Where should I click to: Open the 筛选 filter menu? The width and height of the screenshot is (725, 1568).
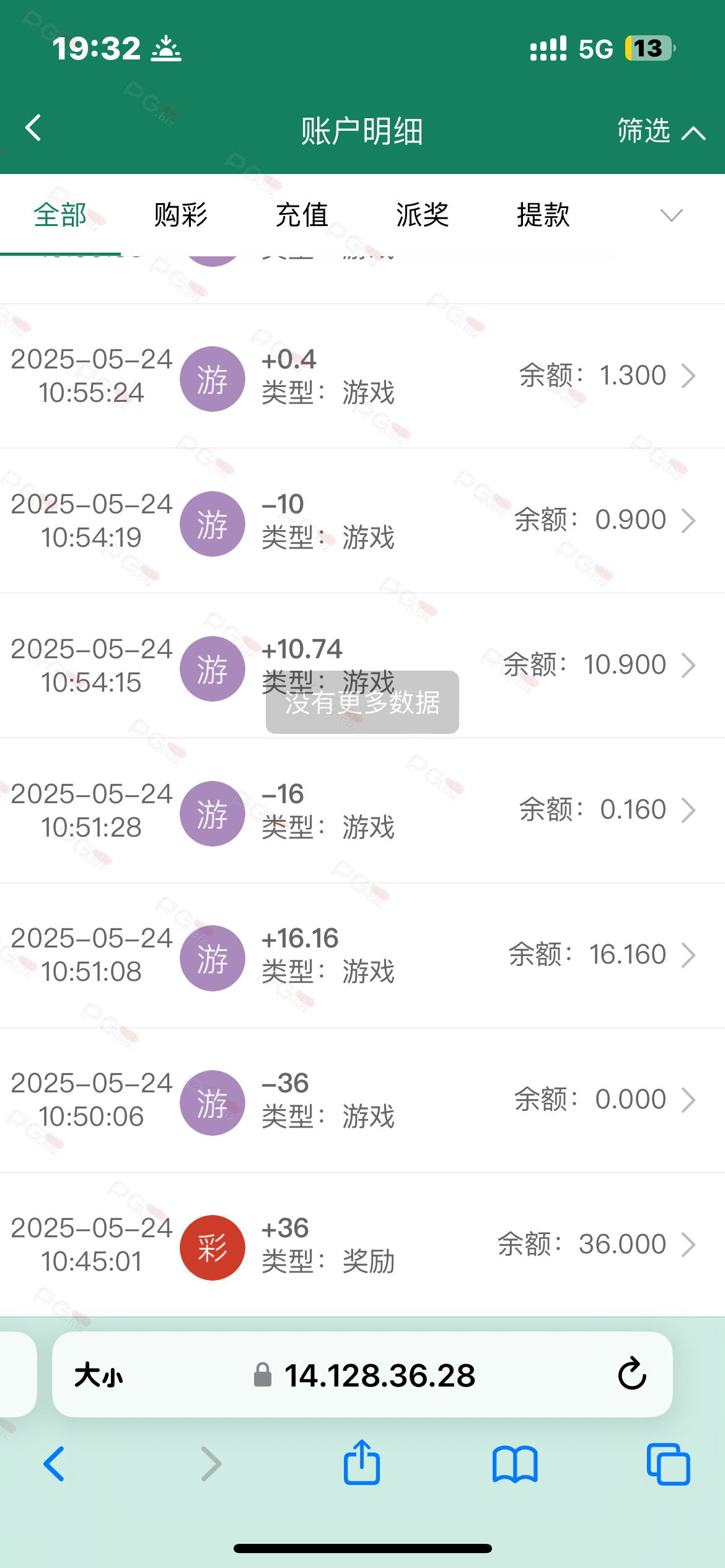pos(661,131)
